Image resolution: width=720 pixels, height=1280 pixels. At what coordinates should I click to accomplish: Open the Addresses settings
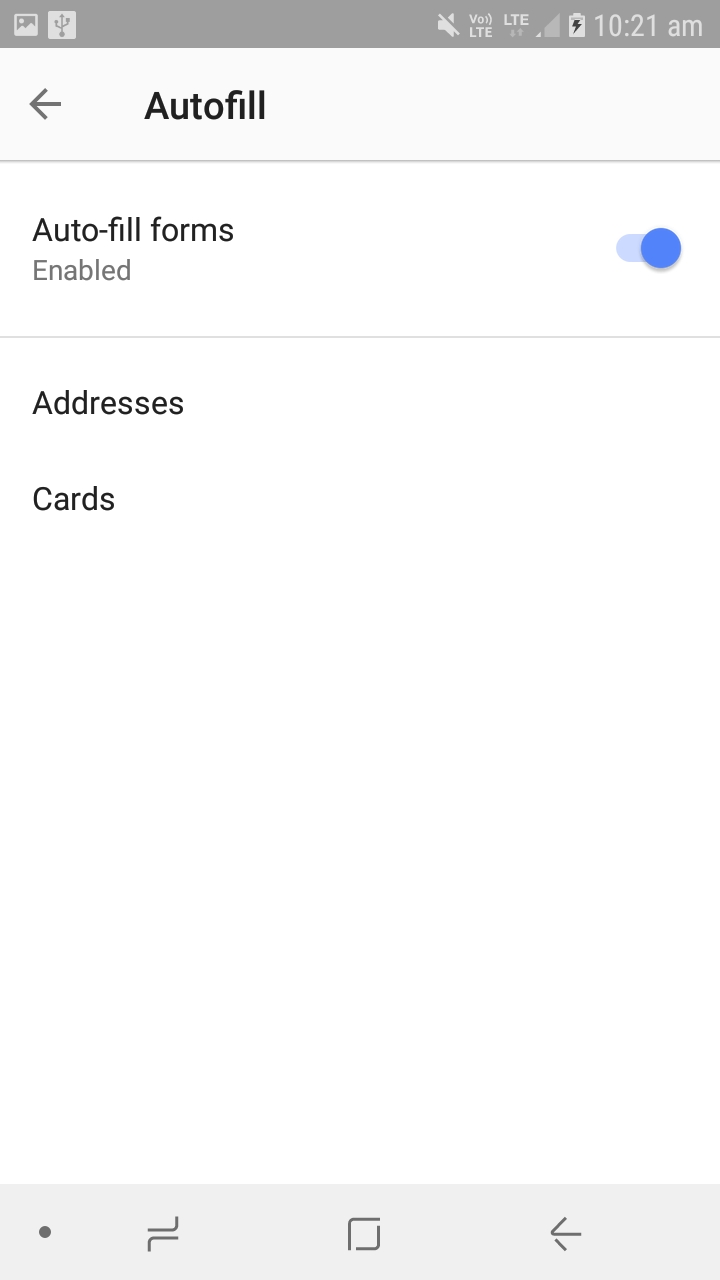pos(360,403)
